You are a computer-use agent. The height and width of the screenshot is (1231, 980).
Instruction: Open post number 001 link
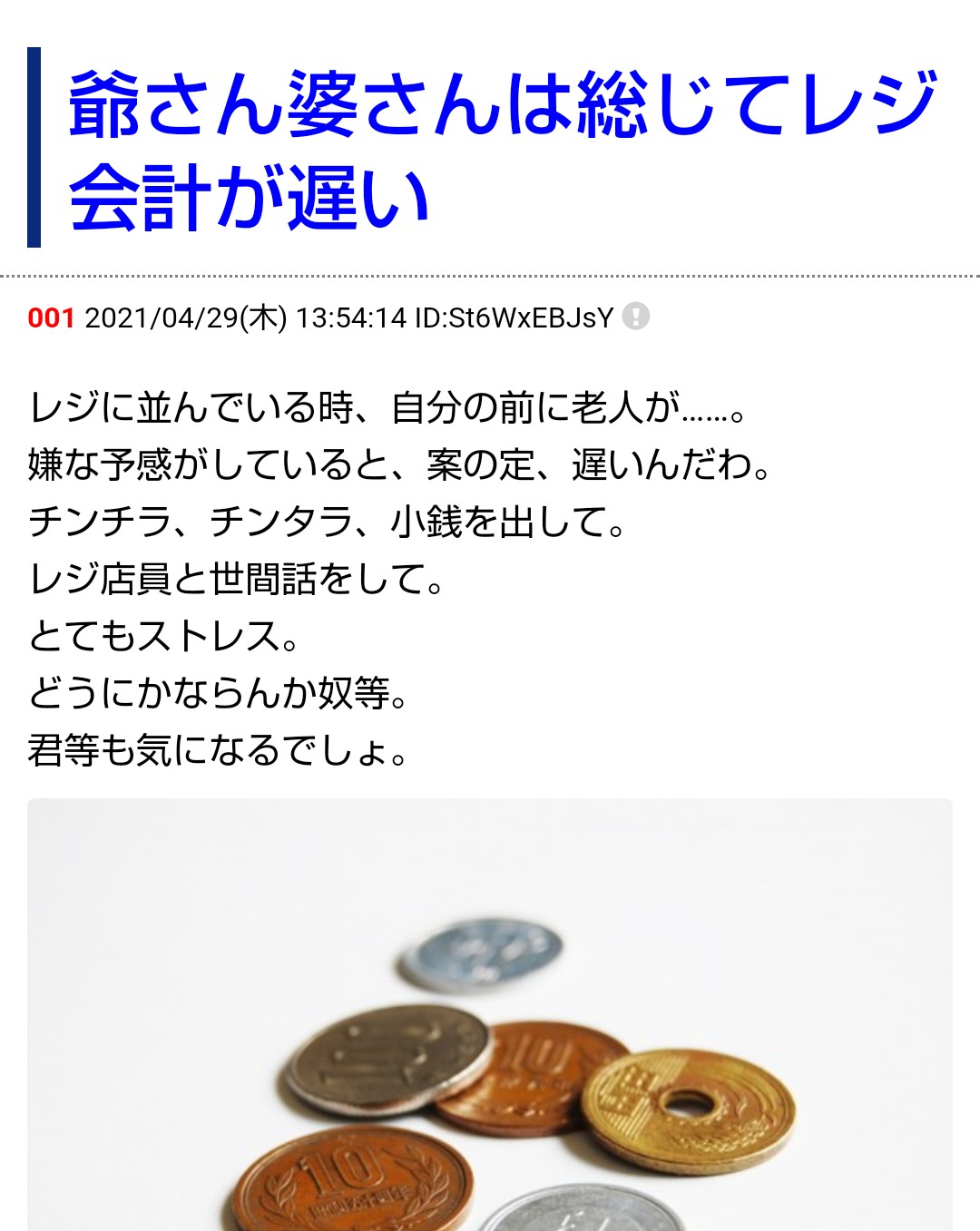(x=51, y=318)
